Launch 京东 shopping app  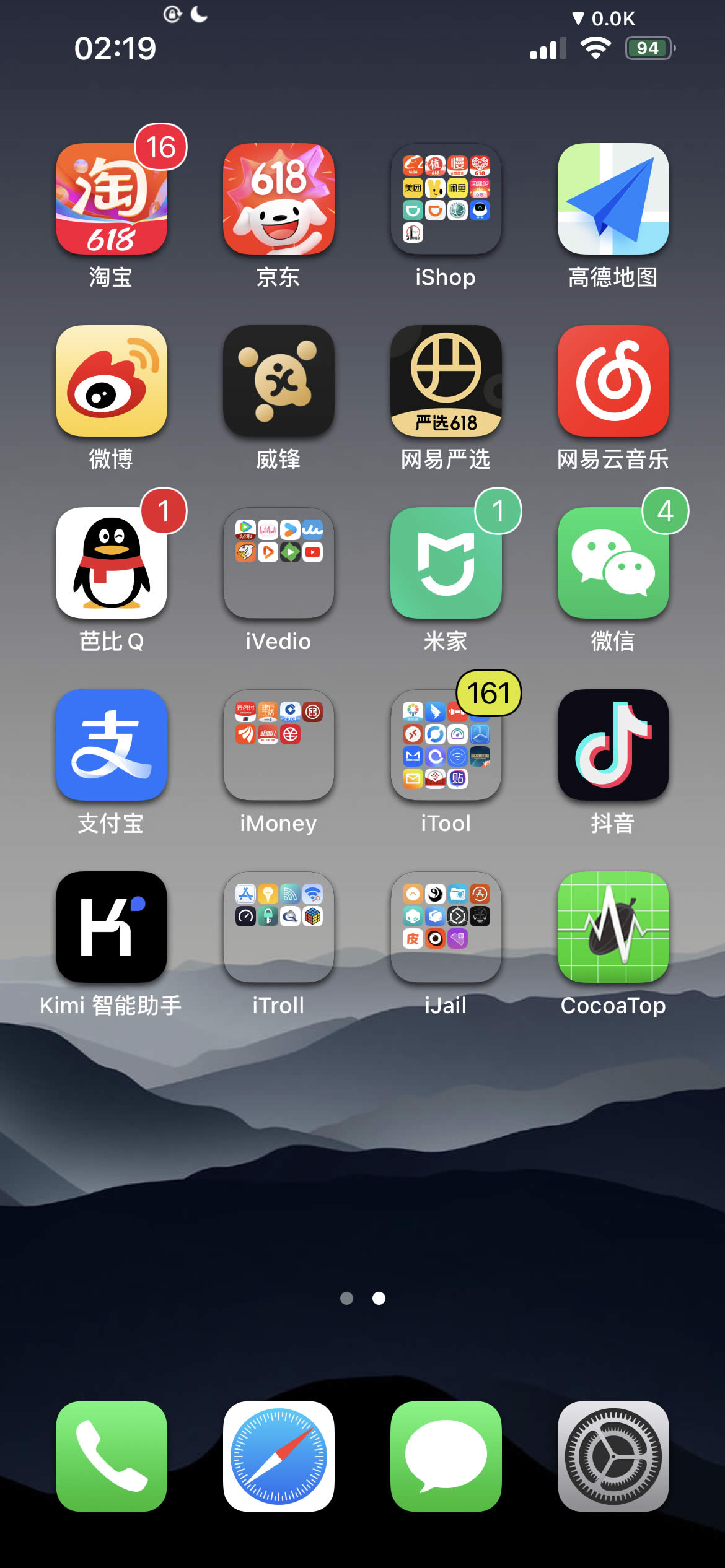pyautogui.click(x=279, y=199)
